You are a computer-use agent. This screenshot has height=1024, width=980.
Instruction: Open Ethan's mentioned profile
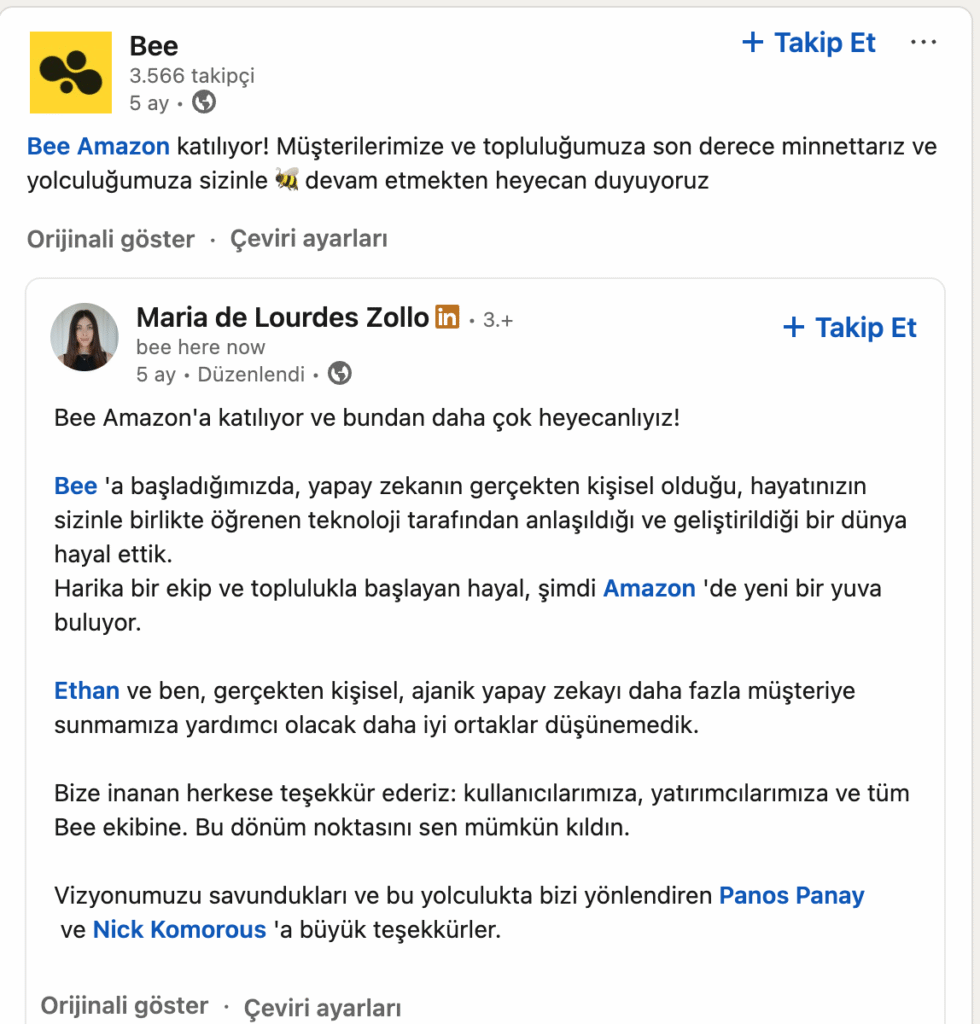pos(87,691)
